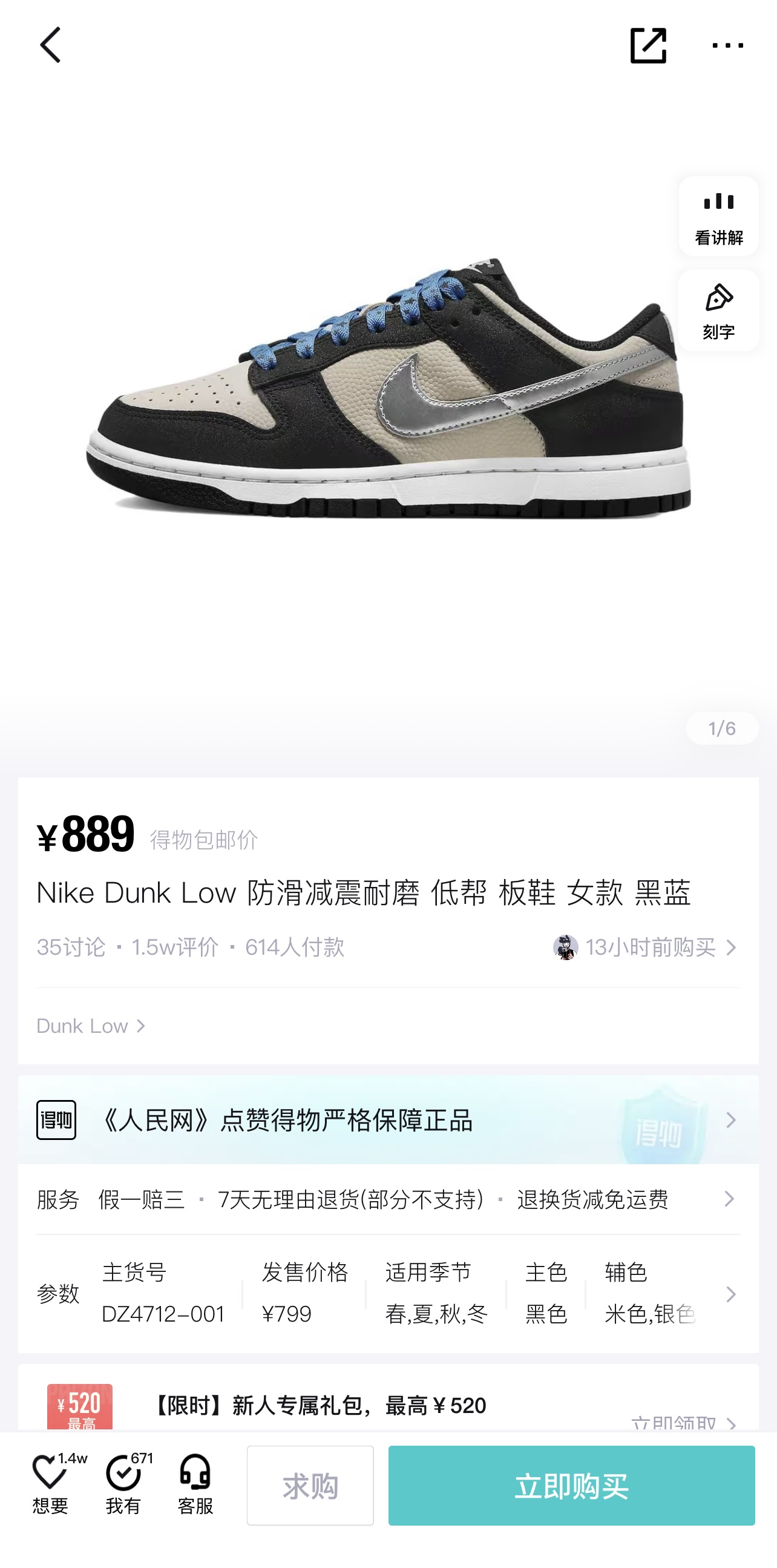This screenshot has width=777, height=1568.
Task: Tap 看讲解 to watch the explanation
Action: [718, 216]
